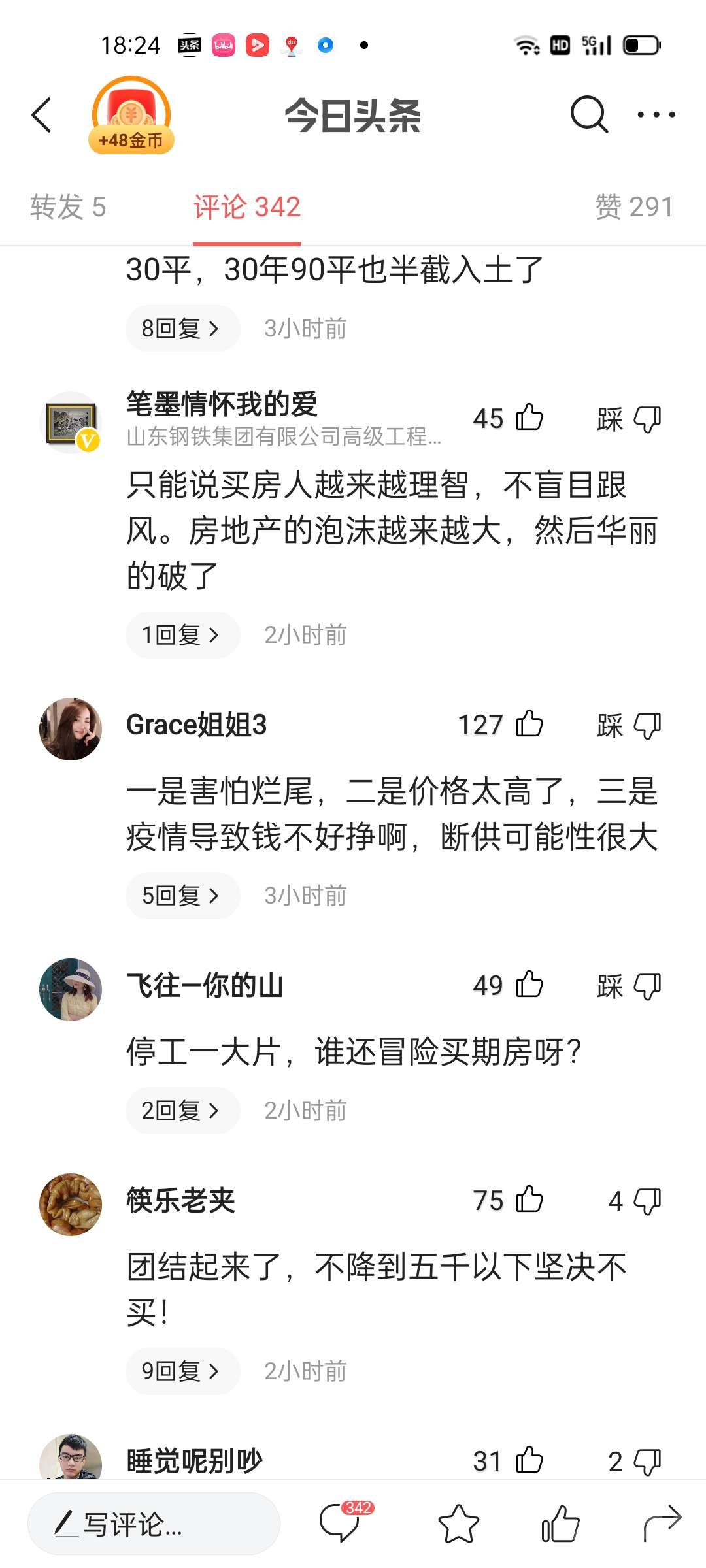Like the comment by 飞往一你的山
706x1568 pixels.
pyautogui.click(x=529, y=985)
